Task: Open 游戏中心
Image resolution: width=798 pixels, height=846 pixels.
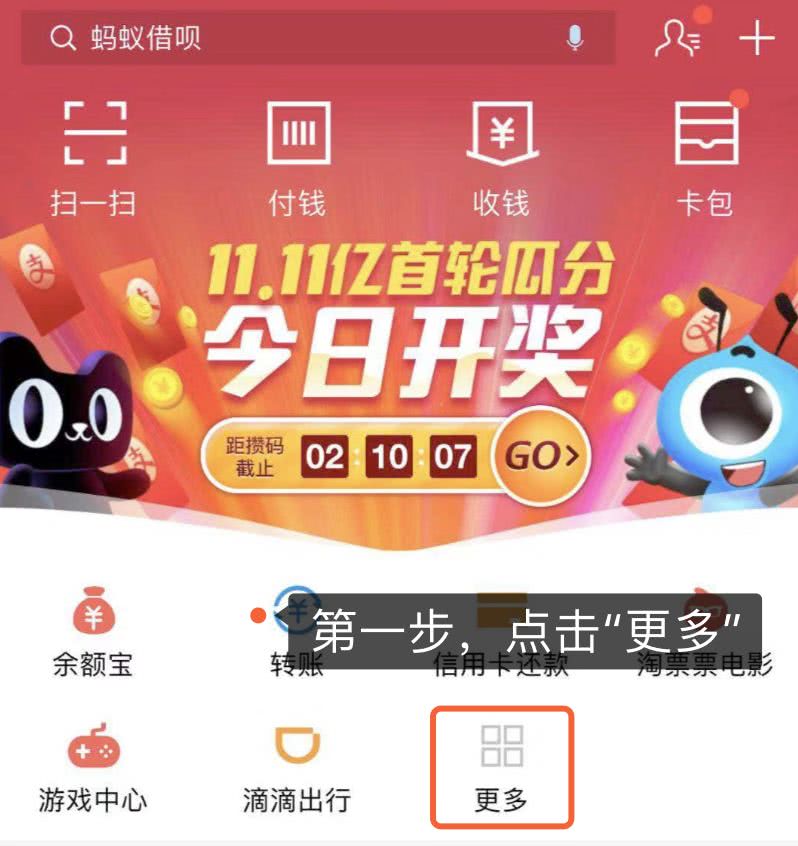Action: (93, 768)
